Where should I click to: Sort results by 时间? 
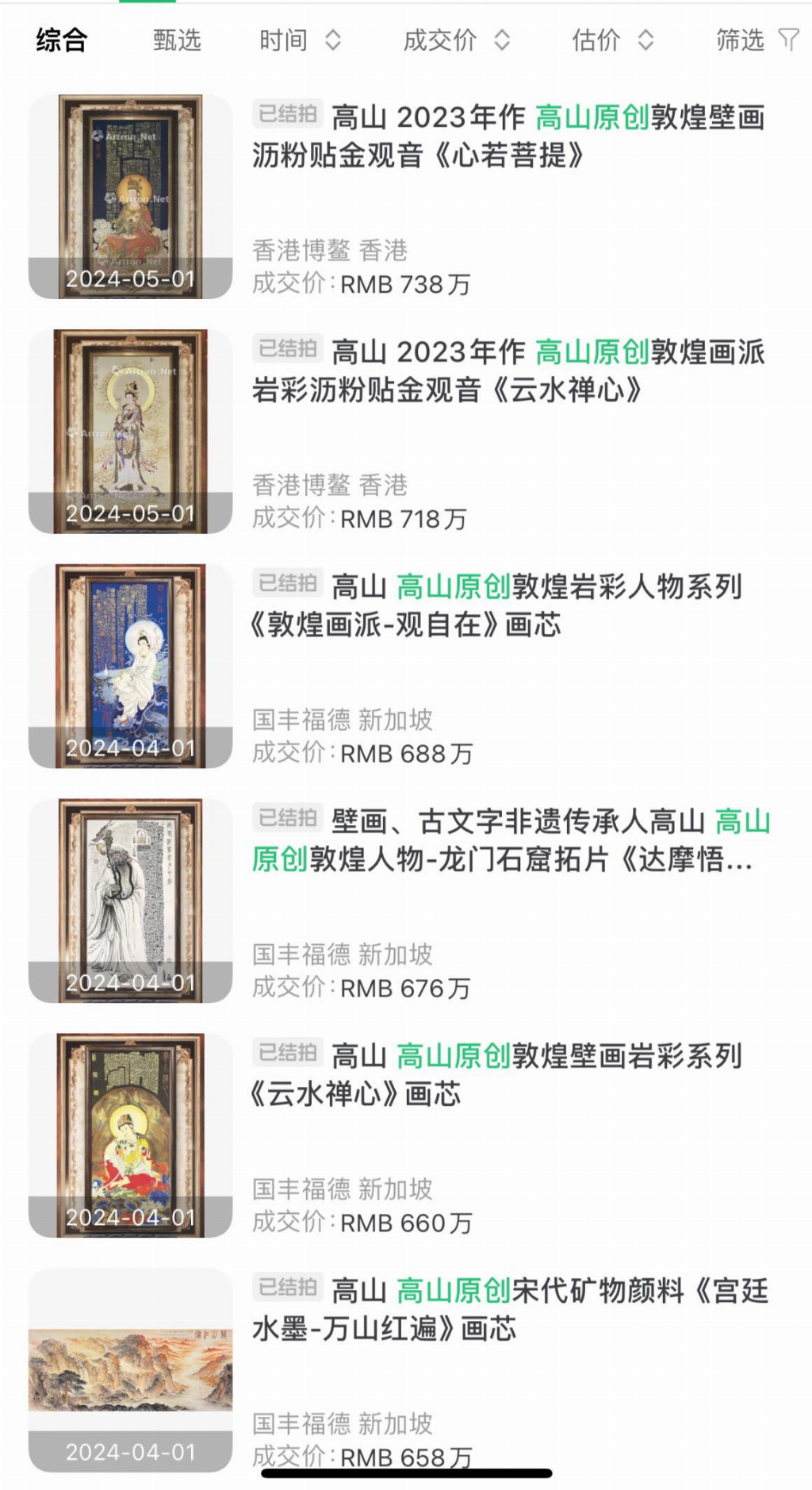pyautogui.click(x=299, y=40)
